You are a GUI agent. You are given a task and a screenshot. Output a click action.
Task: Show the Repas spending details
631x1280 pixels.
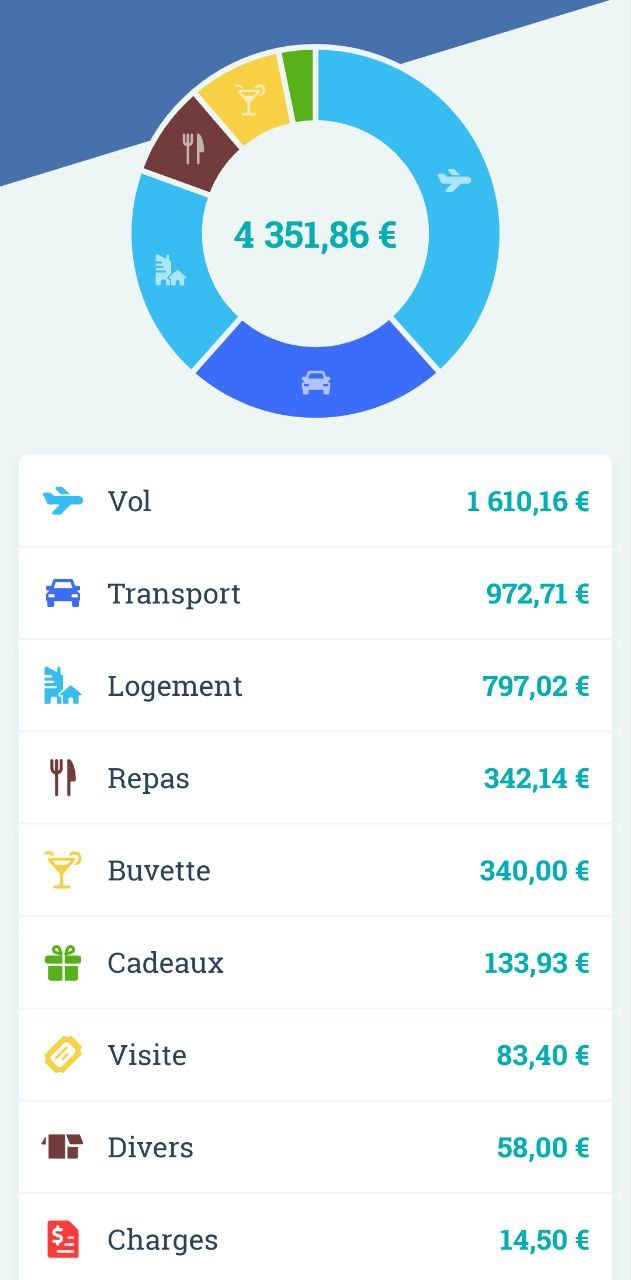coord(315,778)
